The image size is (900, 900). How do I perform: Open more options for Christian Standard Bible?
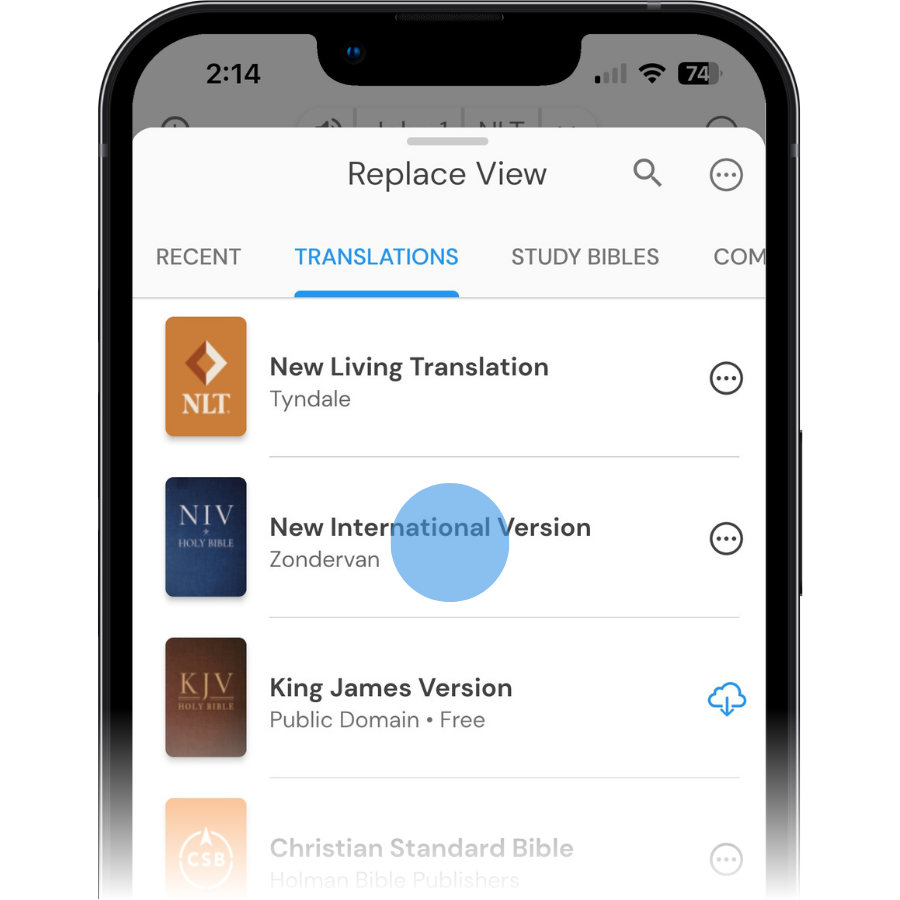726,859
